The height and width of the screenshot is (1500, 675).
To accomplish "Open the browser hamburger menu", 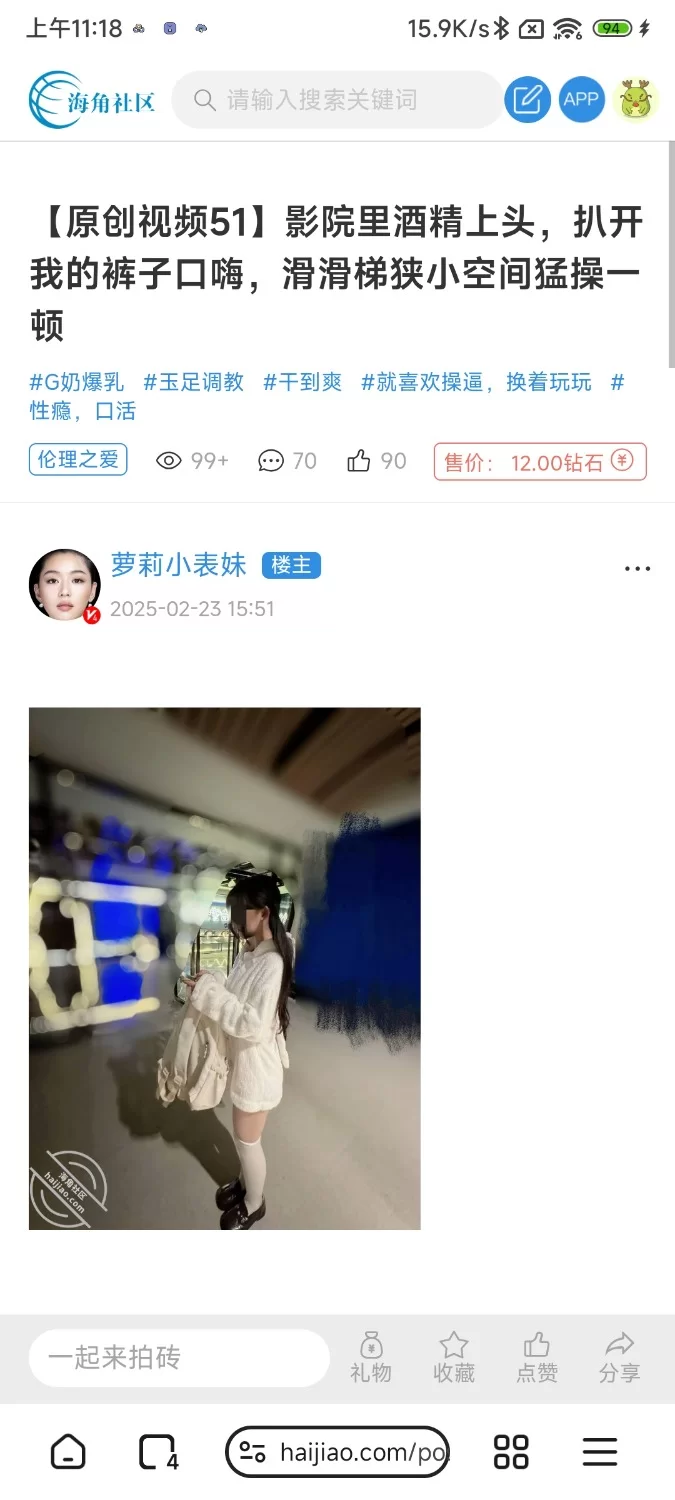I will pyautogui.click(x=600, y=1452).
